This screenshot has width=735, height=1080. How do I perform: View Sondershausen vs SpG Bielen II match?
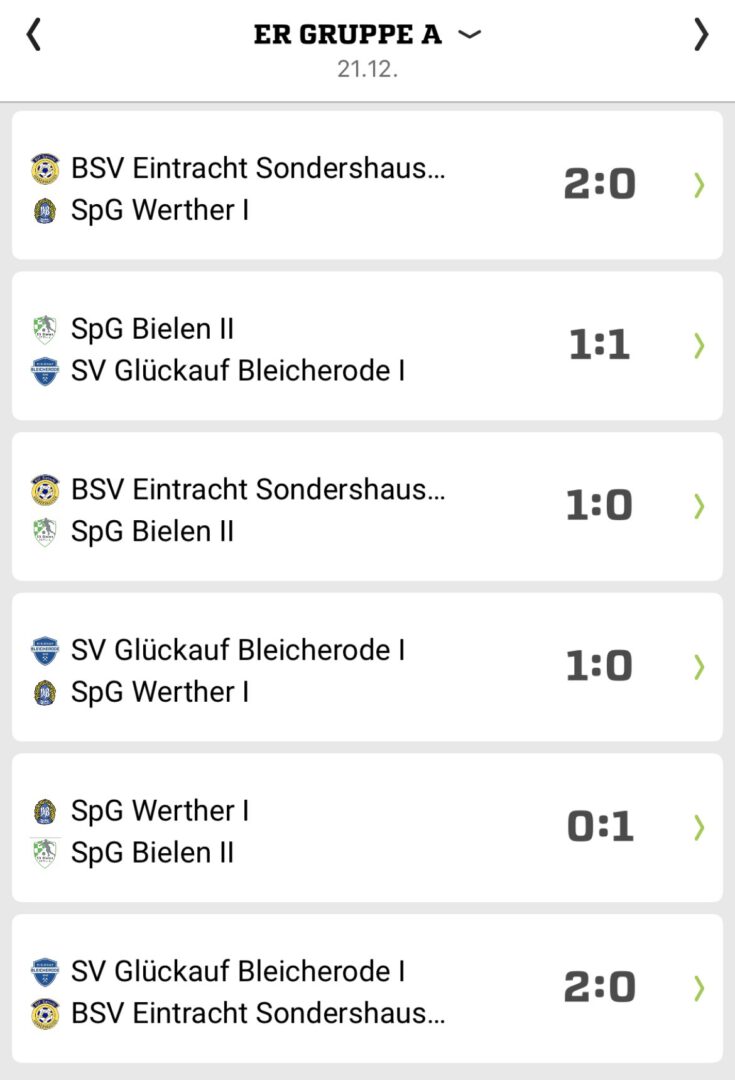coord(367,507)
